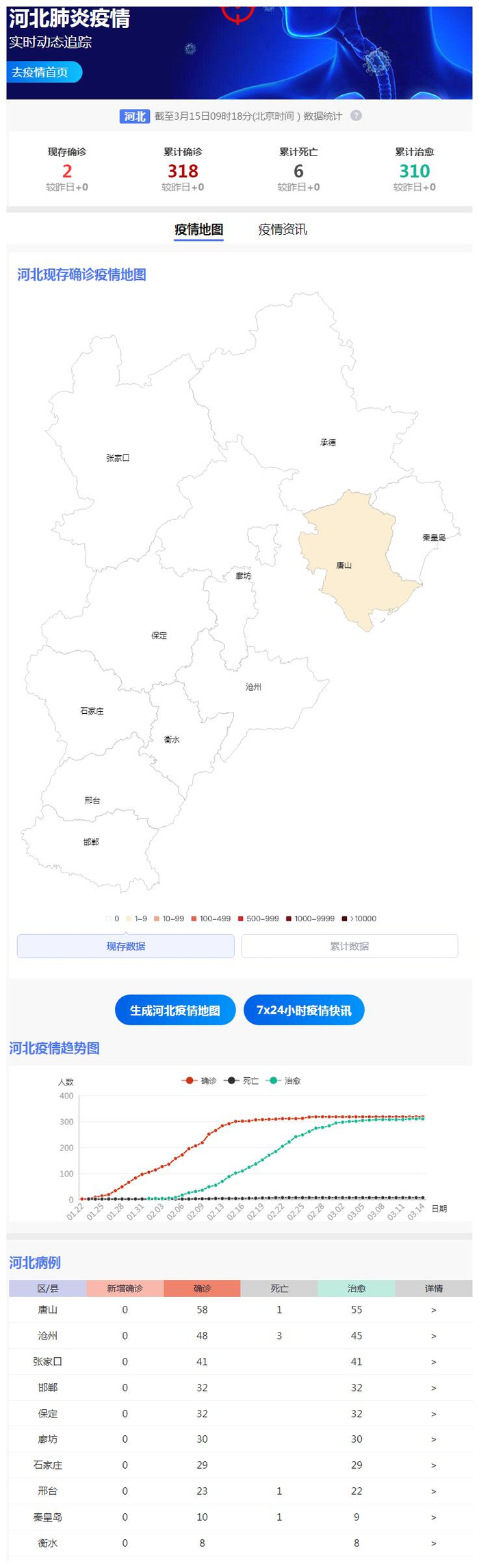View details for 沧州 cases
Image resolution: width=479 pixels, height=1568 pixels.
[433, 1335]
